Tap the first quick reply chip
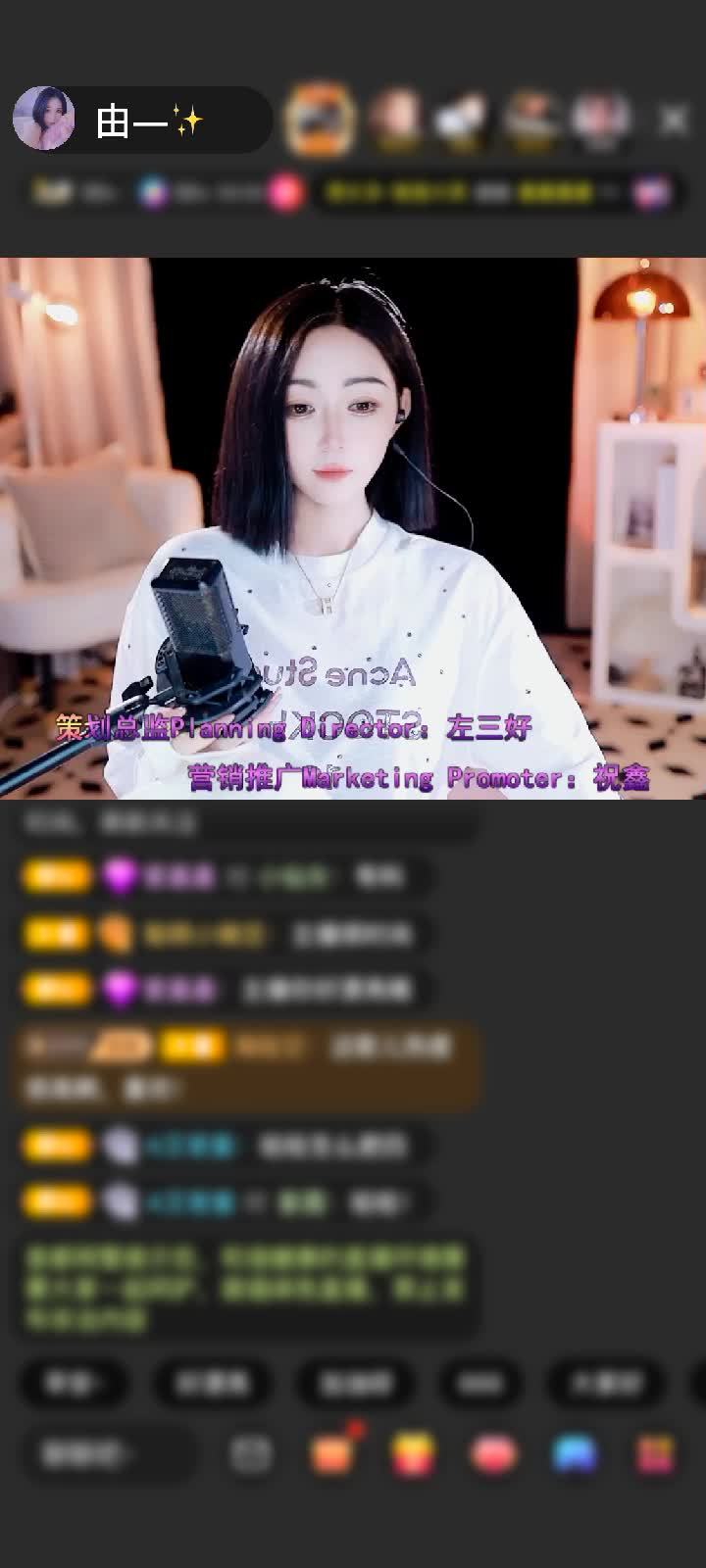706x1568 pixels. coord(74,1383)
